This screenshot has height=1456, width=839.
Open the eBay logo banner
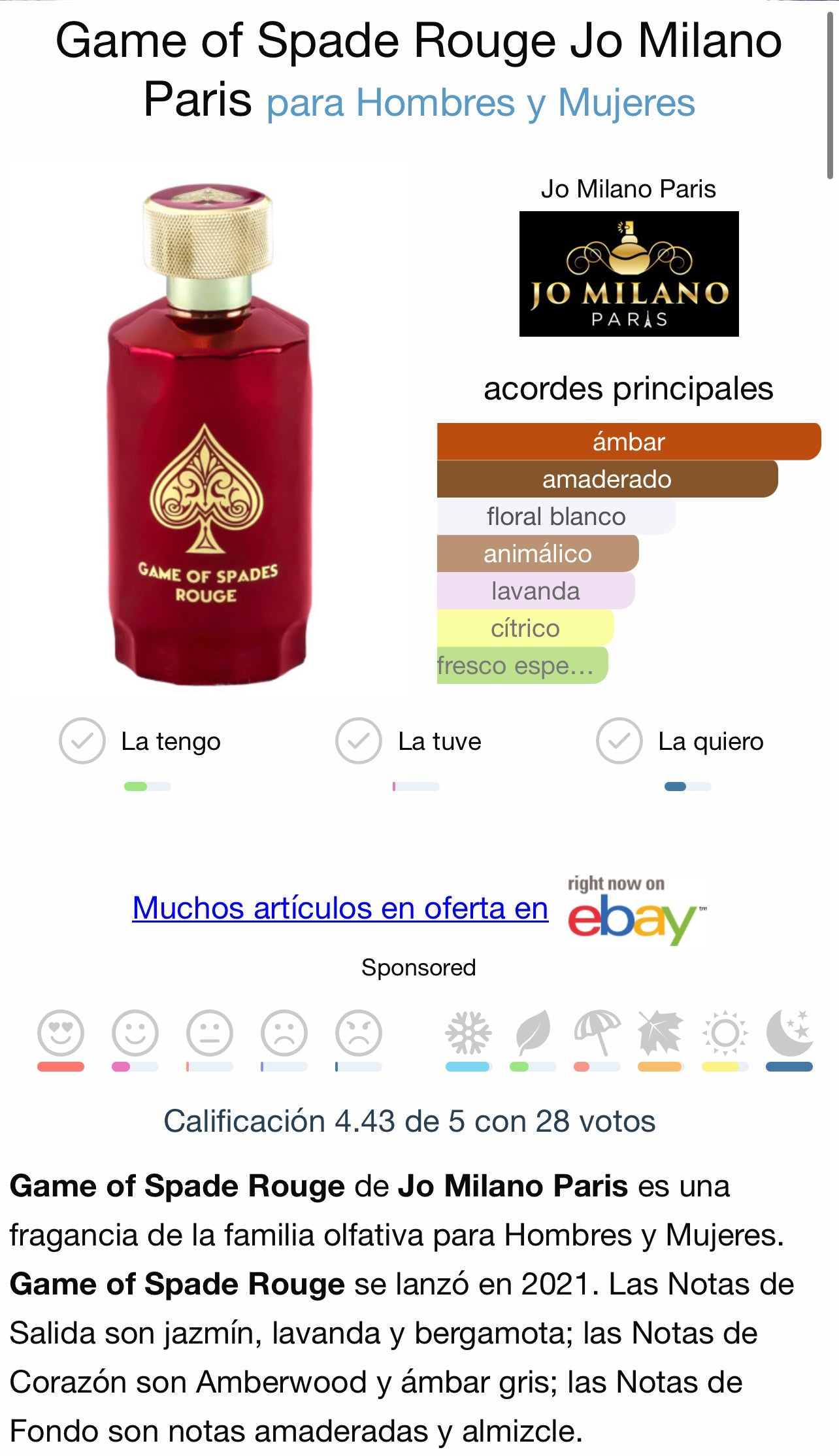click(635, 911)
